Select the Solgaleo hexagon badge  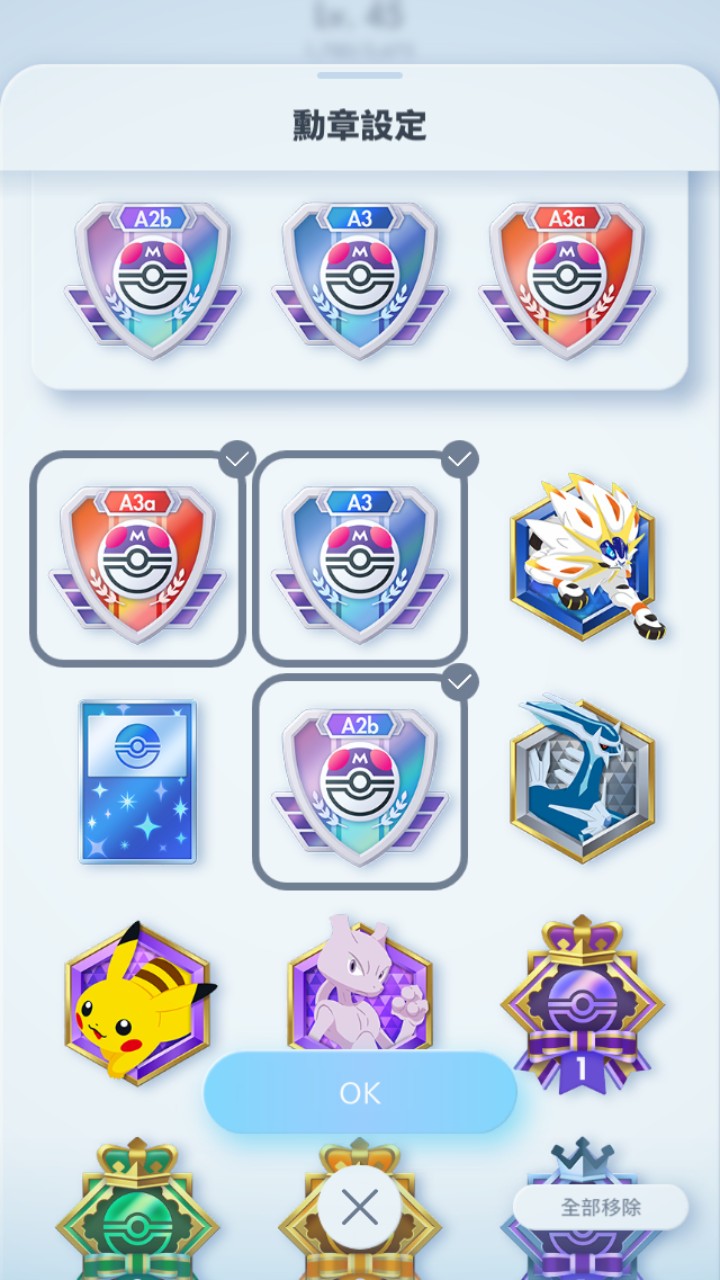pyautogui.click(x=585, y=557)
